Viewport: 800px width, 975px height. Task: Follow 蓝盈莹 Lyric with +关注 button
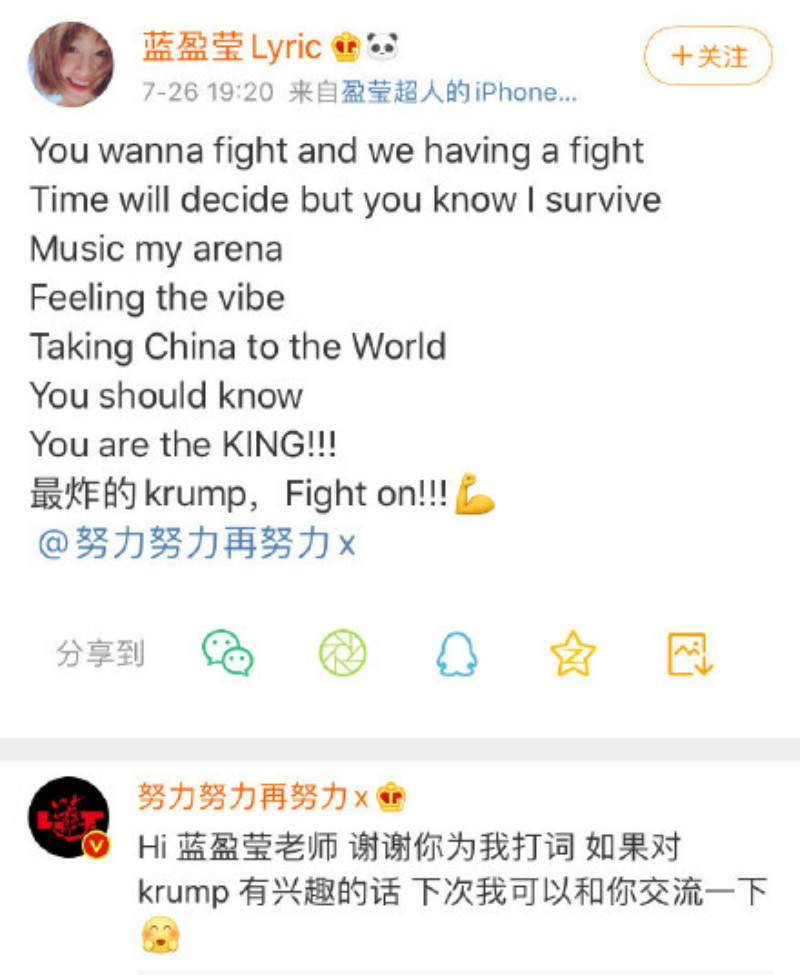coord(708,56)
